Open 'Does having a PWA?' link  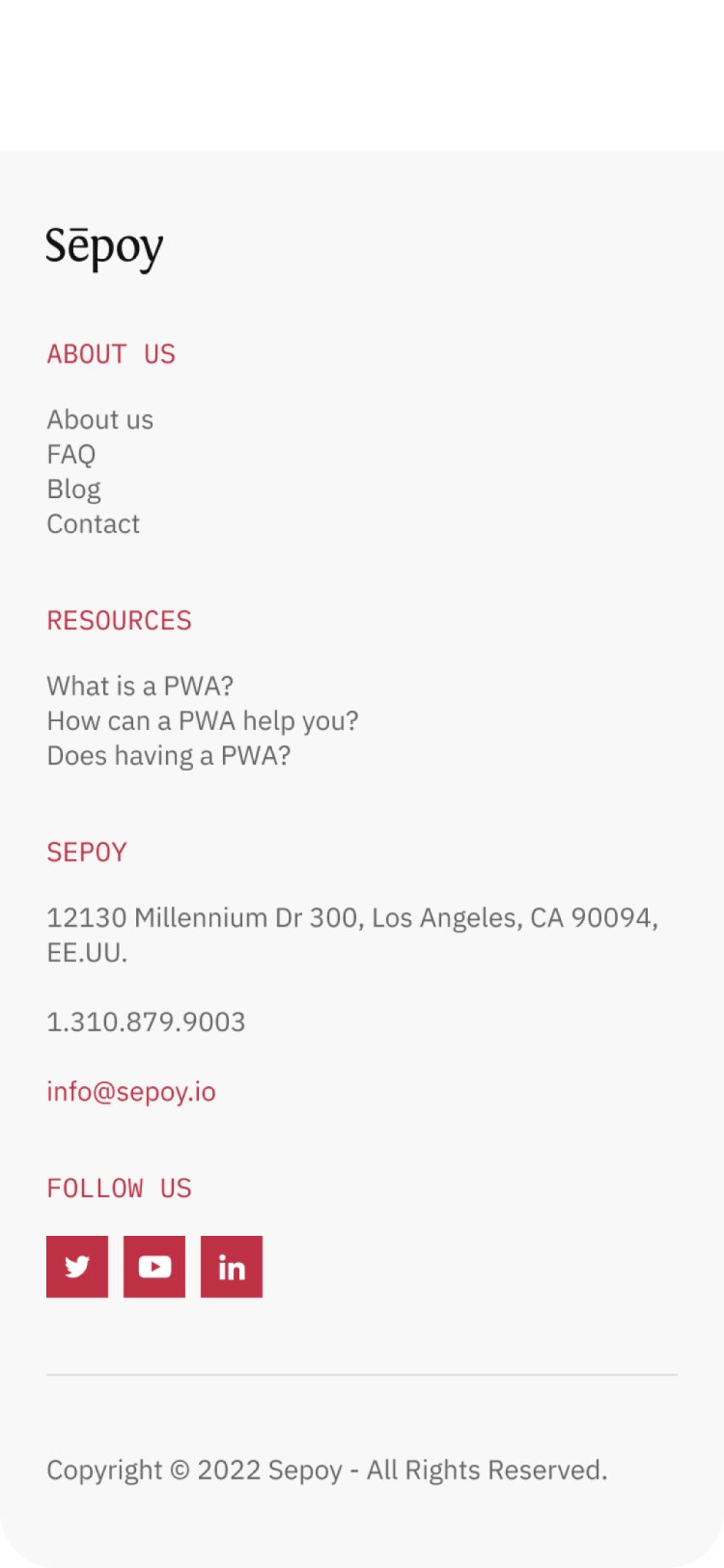(169, 756)
